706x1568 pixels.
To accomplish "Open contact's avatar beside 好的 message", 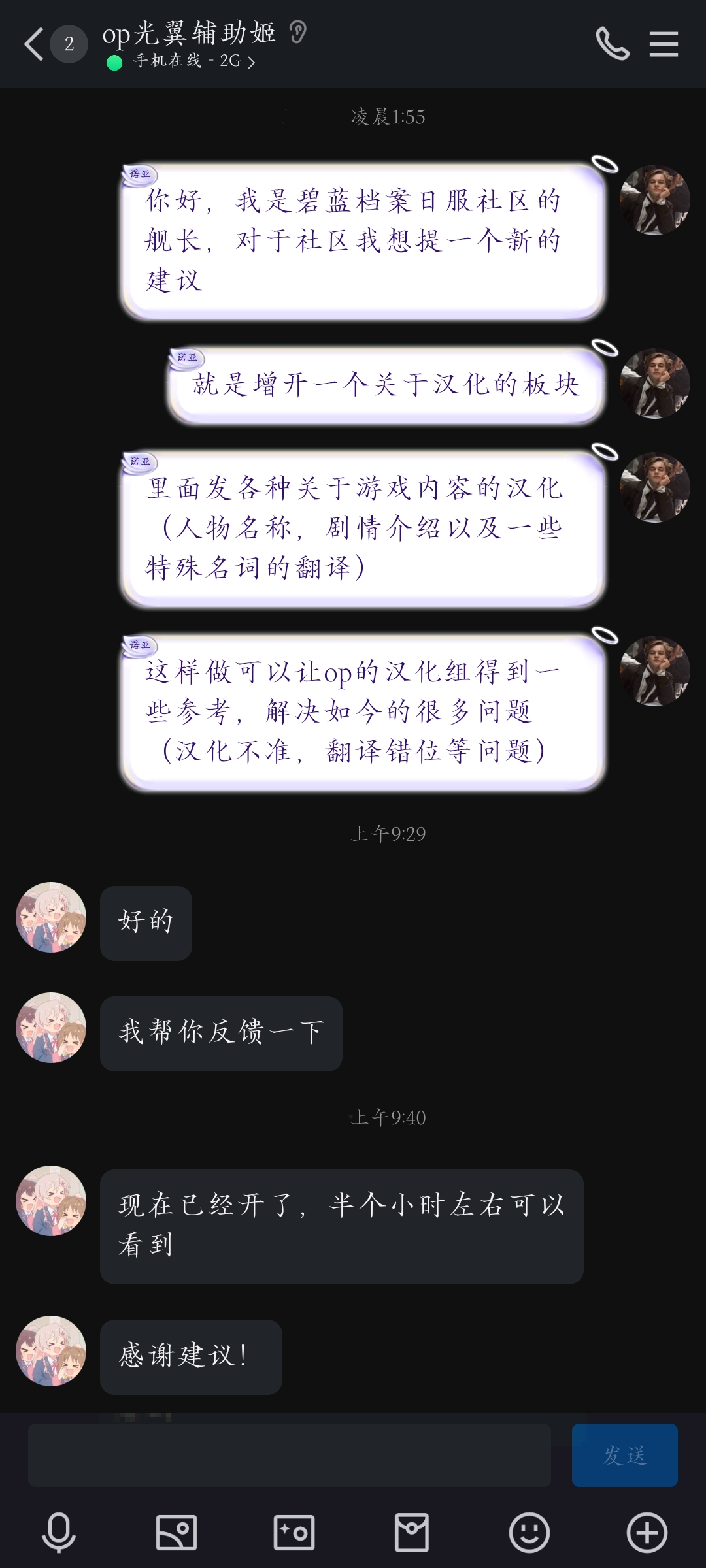I will (x=51, y=917).
